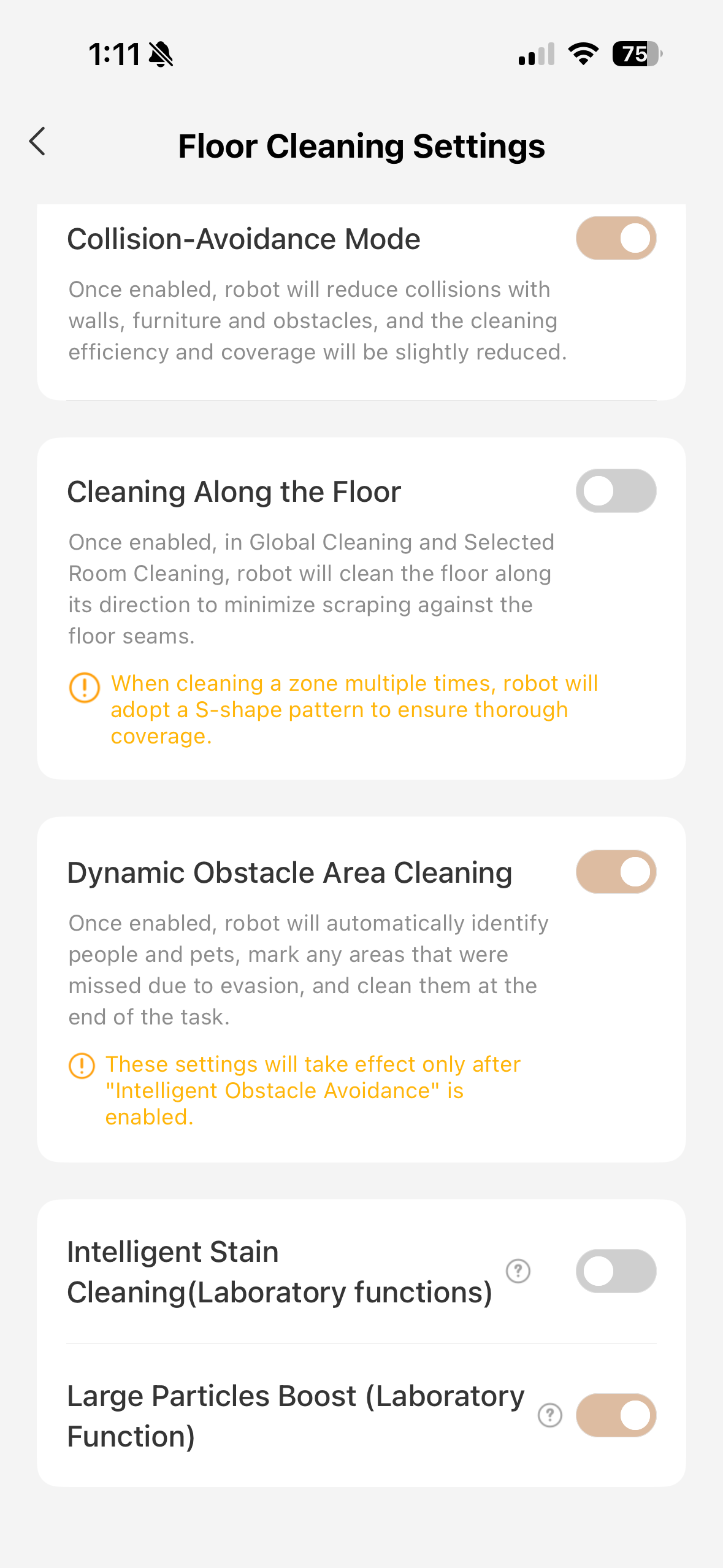Disable Large Particles Boost toggle
723x1568 pixels.
pos(616,1415)
